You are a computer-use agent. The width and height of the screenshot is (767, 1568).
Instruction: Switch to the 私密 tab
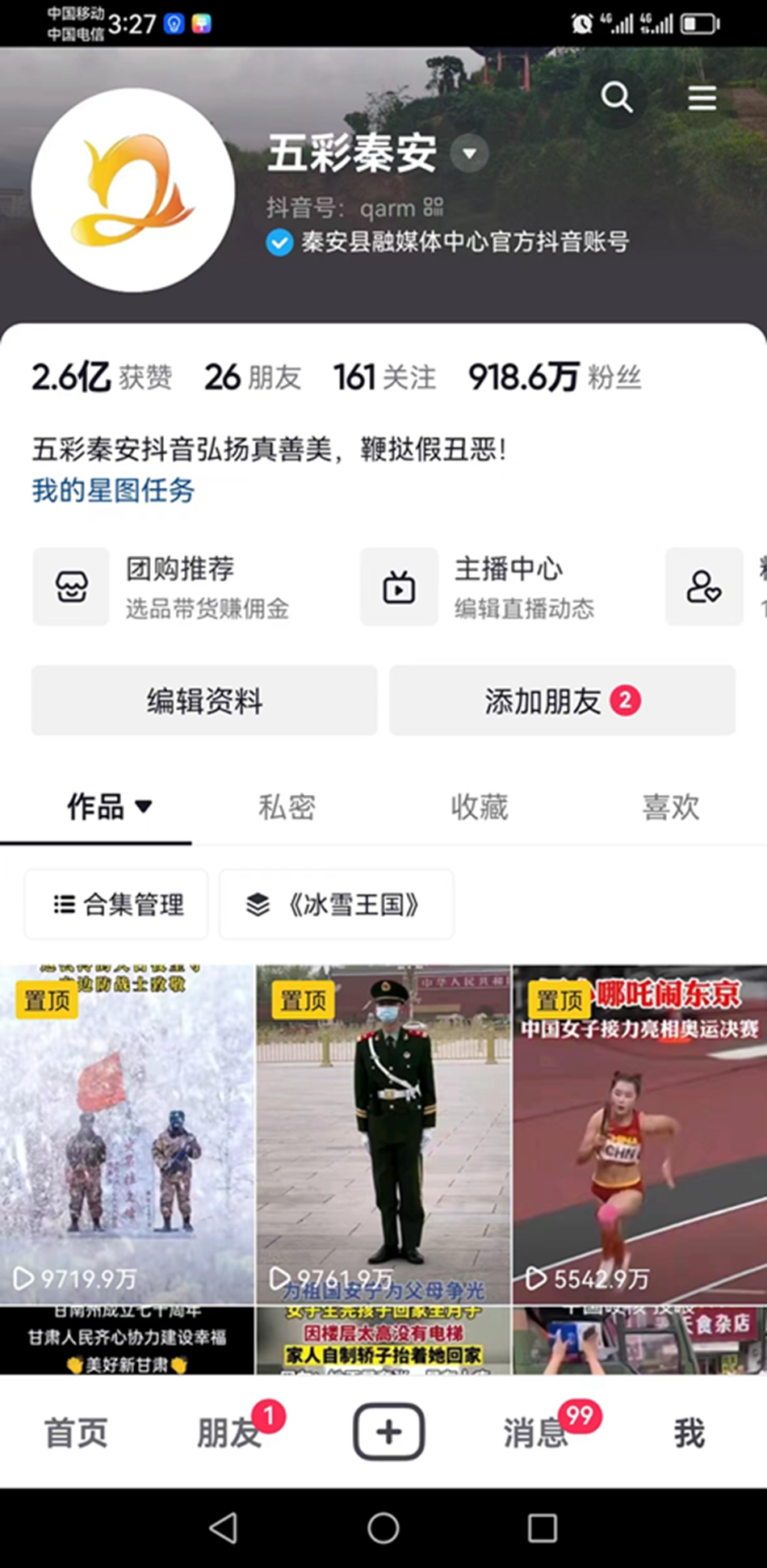tap(287, 807)
